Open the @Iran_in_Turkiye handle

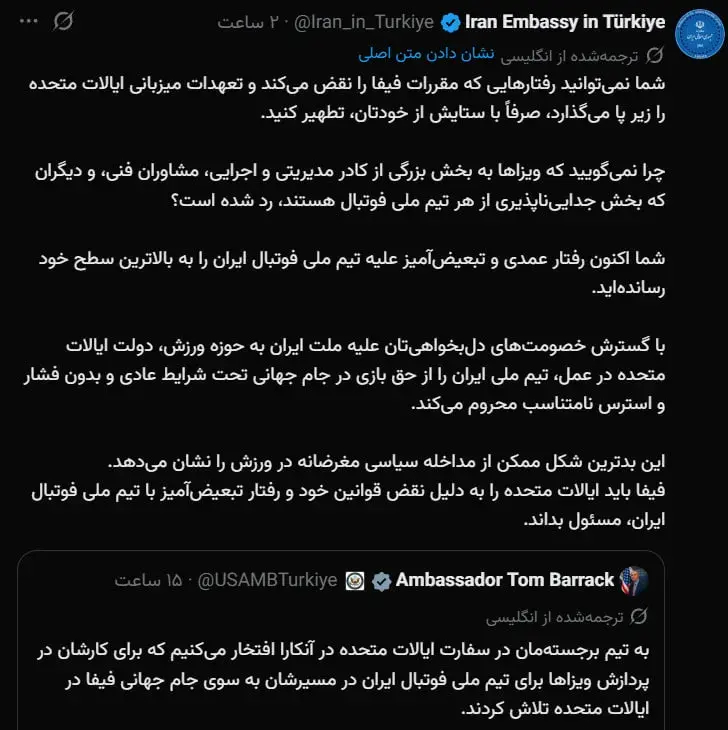click(364, 22)
